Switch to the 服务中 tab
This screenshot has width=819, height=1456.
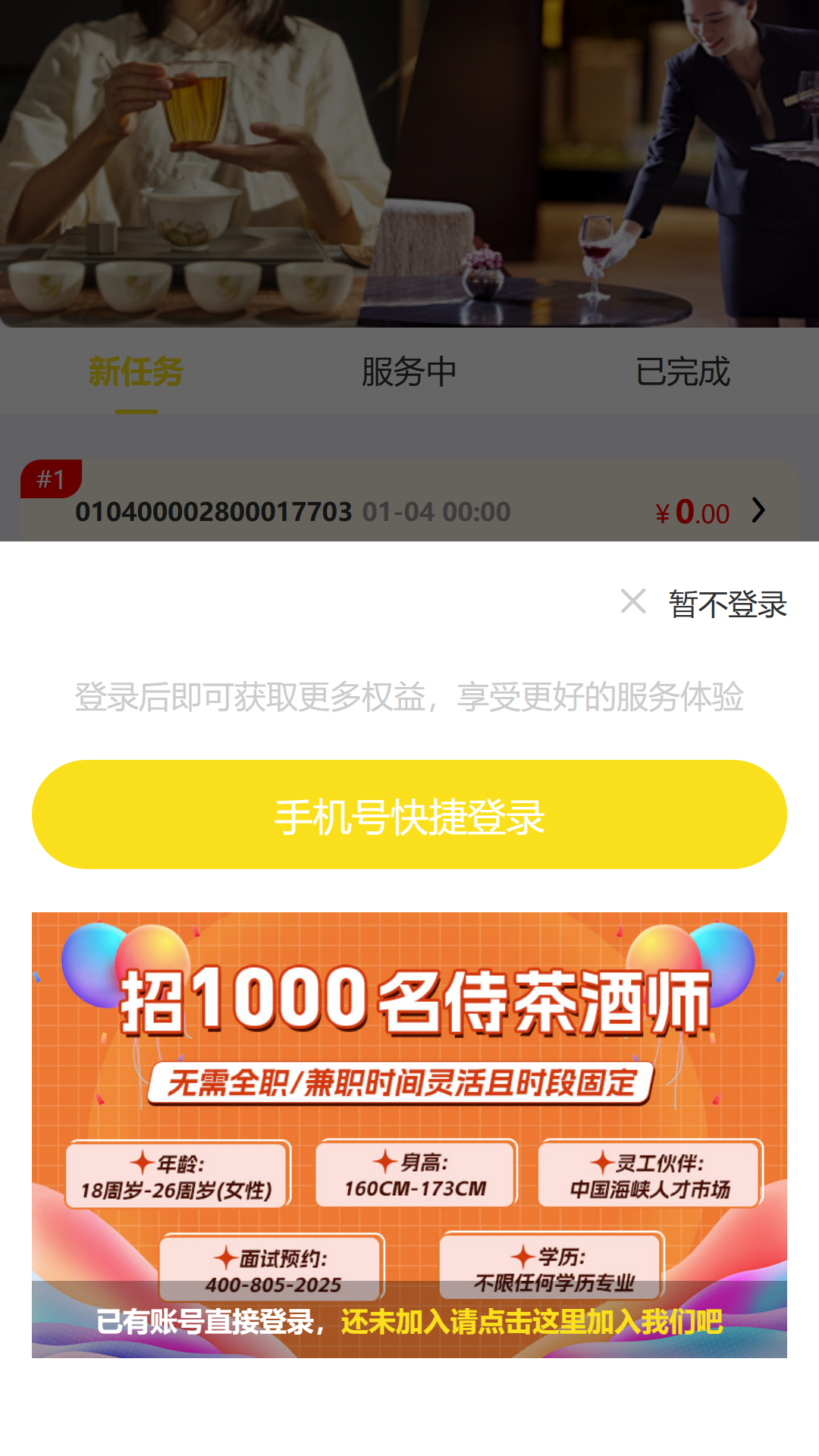pos(409,372)
